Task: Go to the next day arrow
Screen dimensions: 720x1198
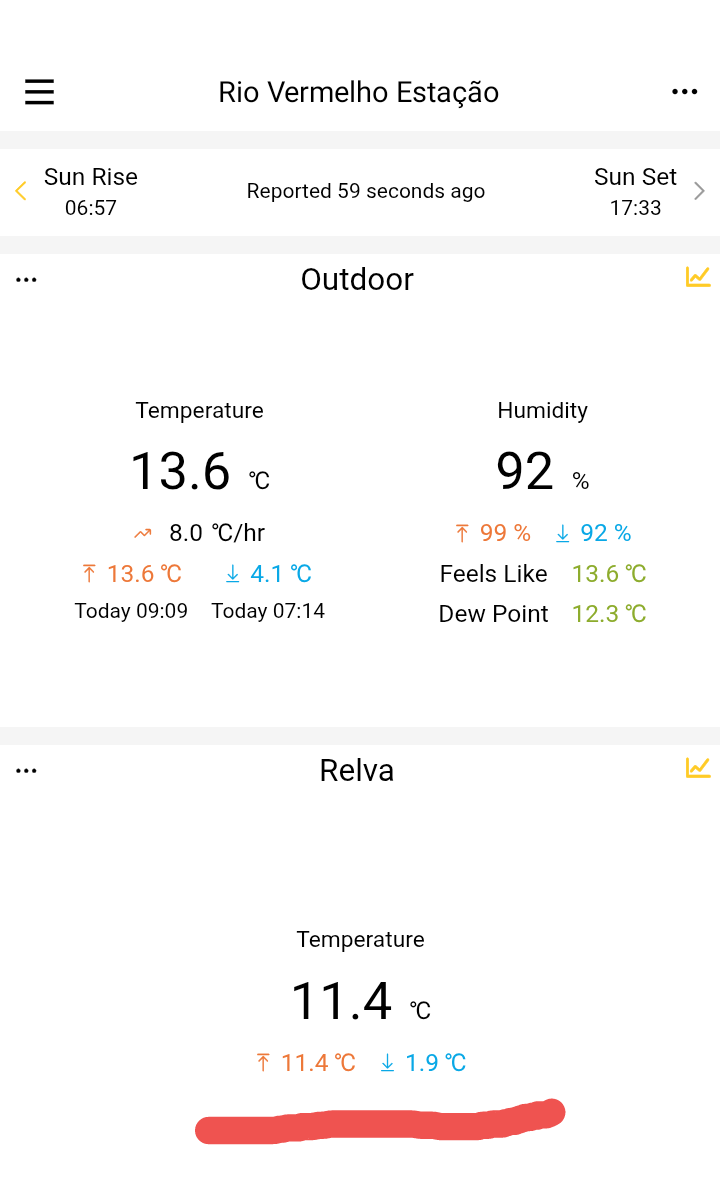Action: pyautogui.click(x=699, y=191)
